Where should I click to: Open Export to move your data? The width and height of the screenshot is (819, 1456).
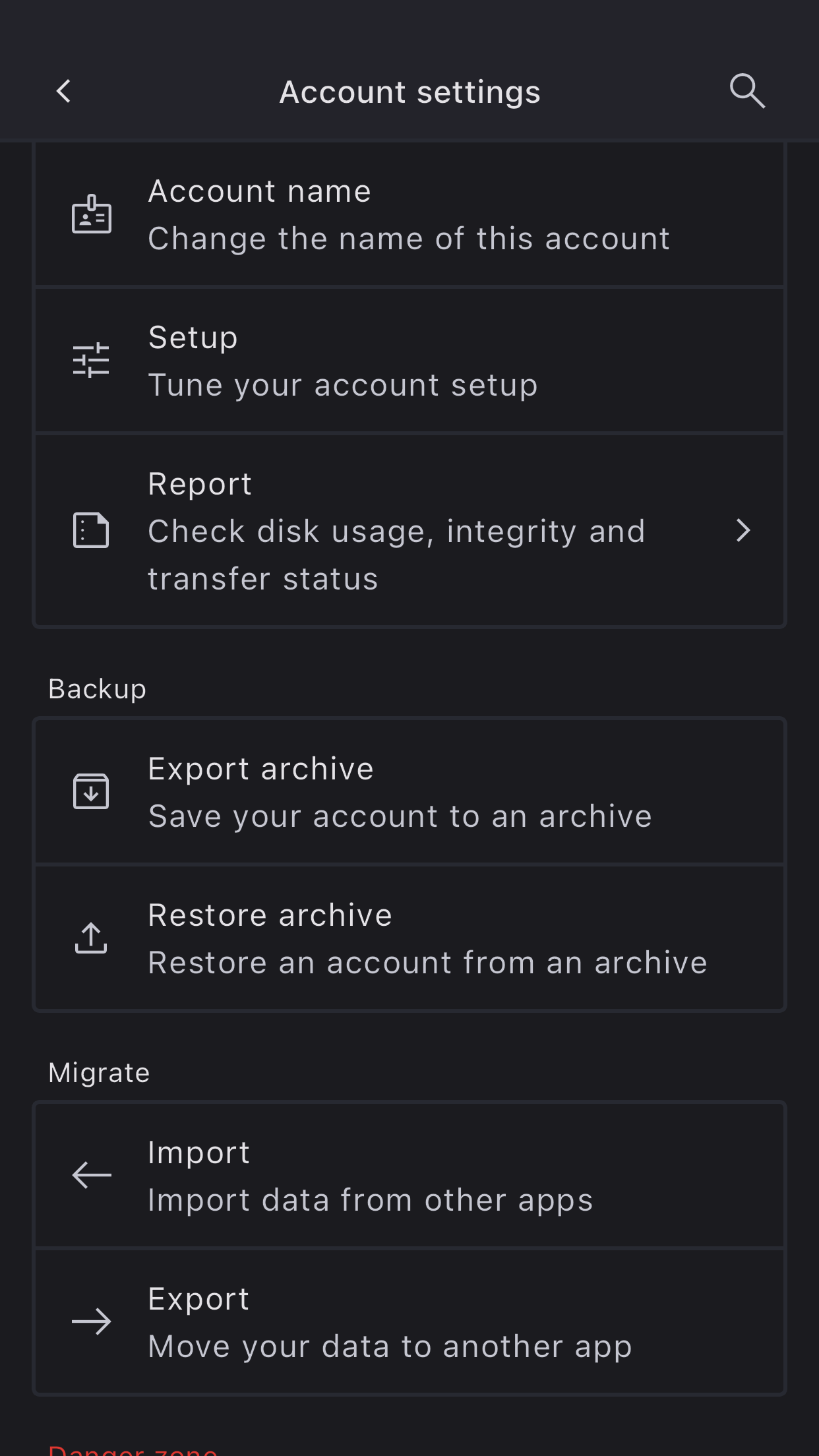point(409,1322)
